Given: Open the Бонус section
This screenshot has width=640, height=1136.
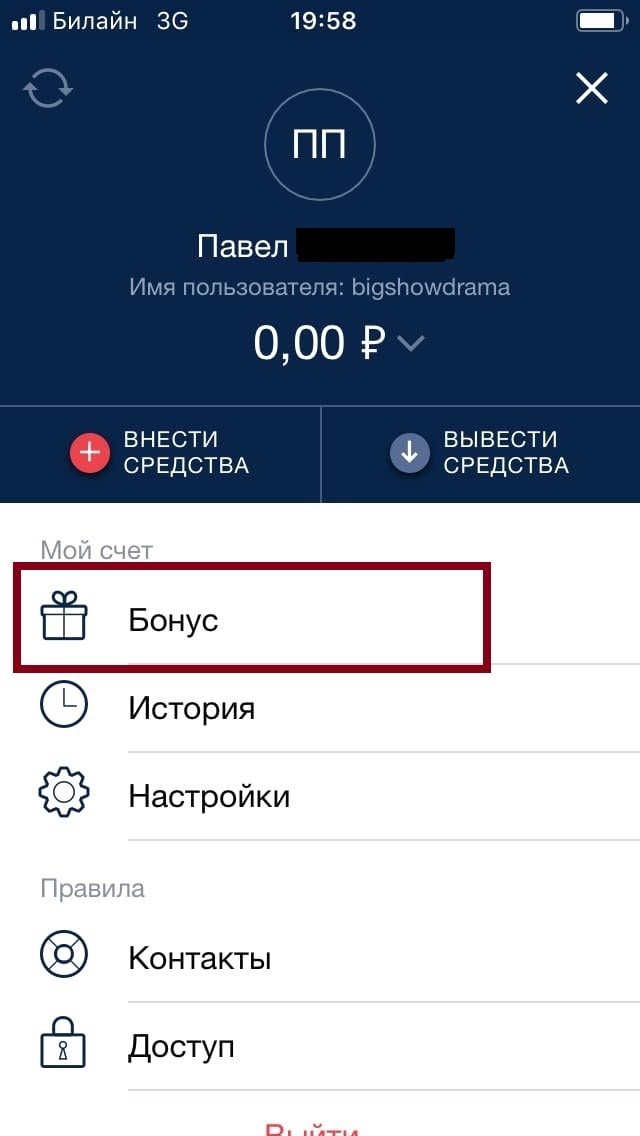Looking at the screenshot, I should click(x=252, y=619).
